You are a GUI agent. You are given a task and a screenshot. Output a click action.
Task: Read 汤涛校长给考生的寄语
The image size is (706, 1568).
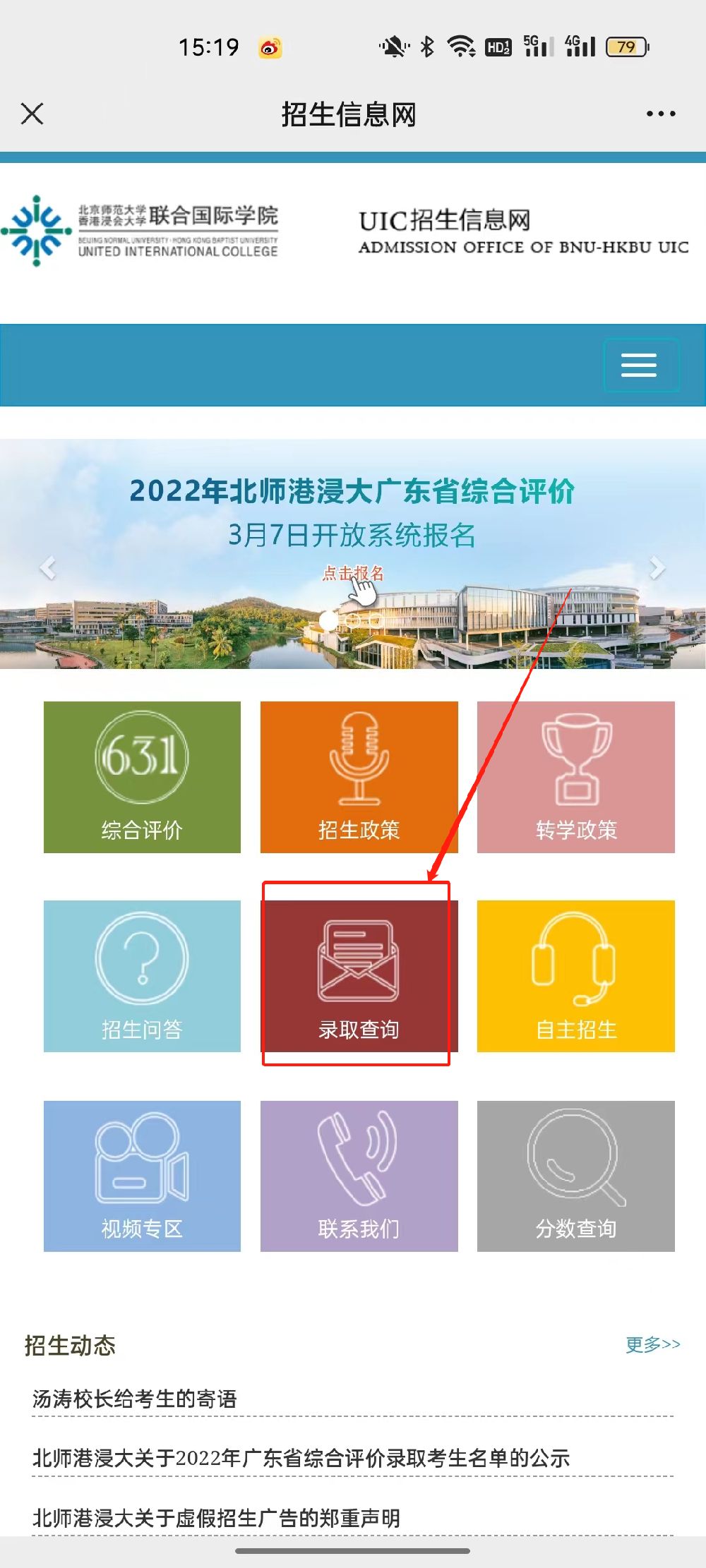pyautogui.click(x=135, y=1399)
